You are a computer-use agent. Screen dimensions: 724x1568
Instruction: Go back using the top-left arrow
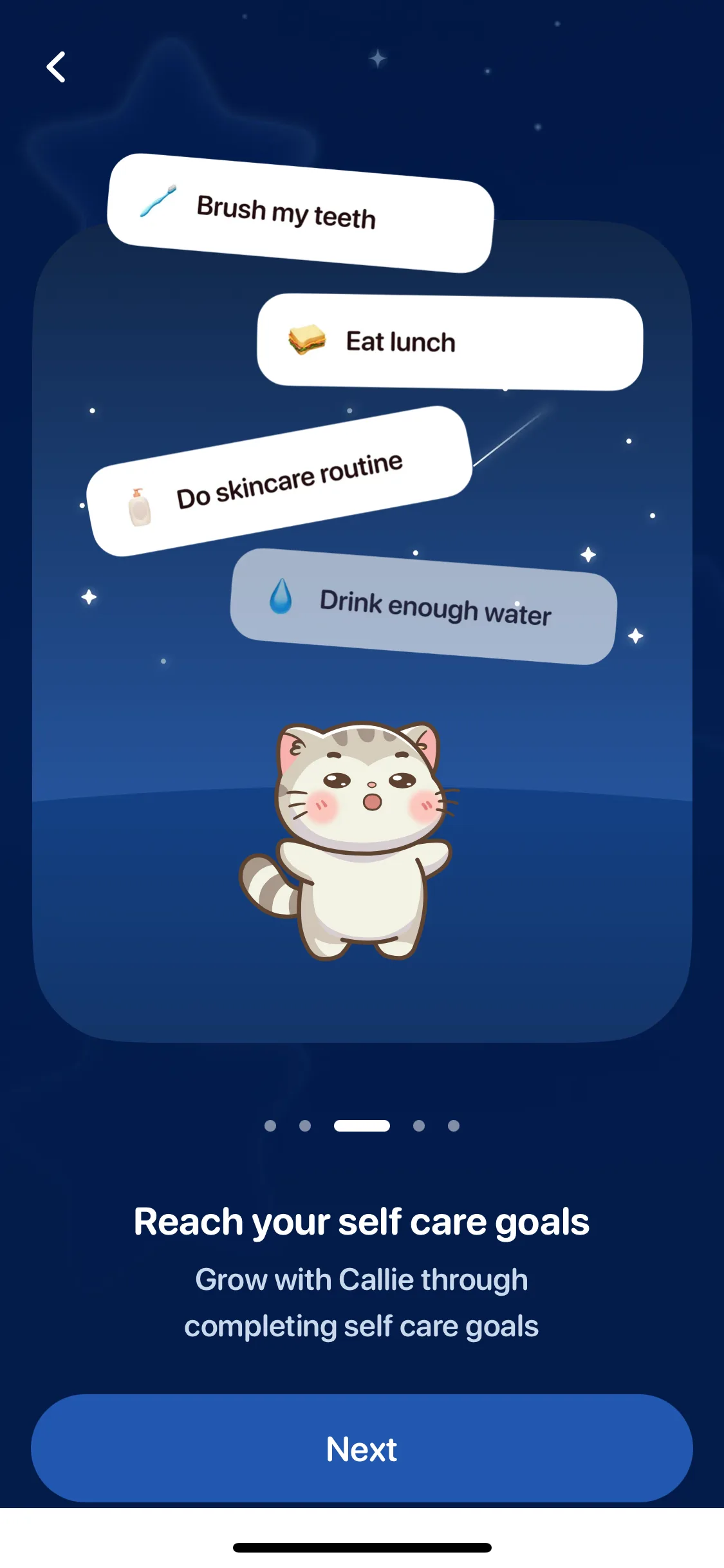(57, 67)
